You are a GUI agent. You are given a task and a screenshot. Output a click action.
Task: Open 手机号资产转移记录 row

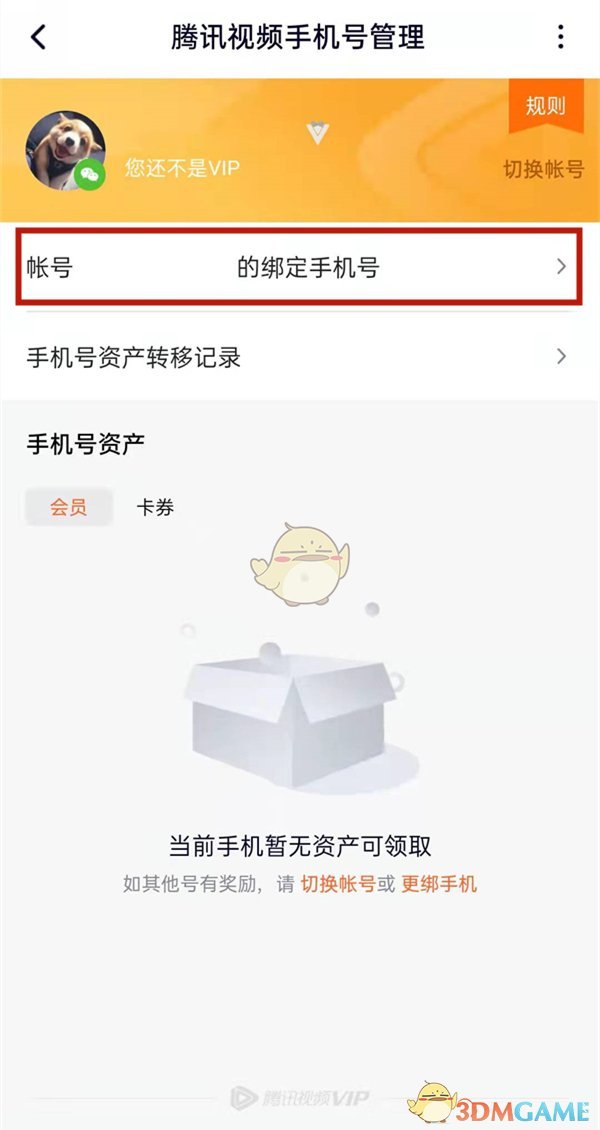click(300, 356)
